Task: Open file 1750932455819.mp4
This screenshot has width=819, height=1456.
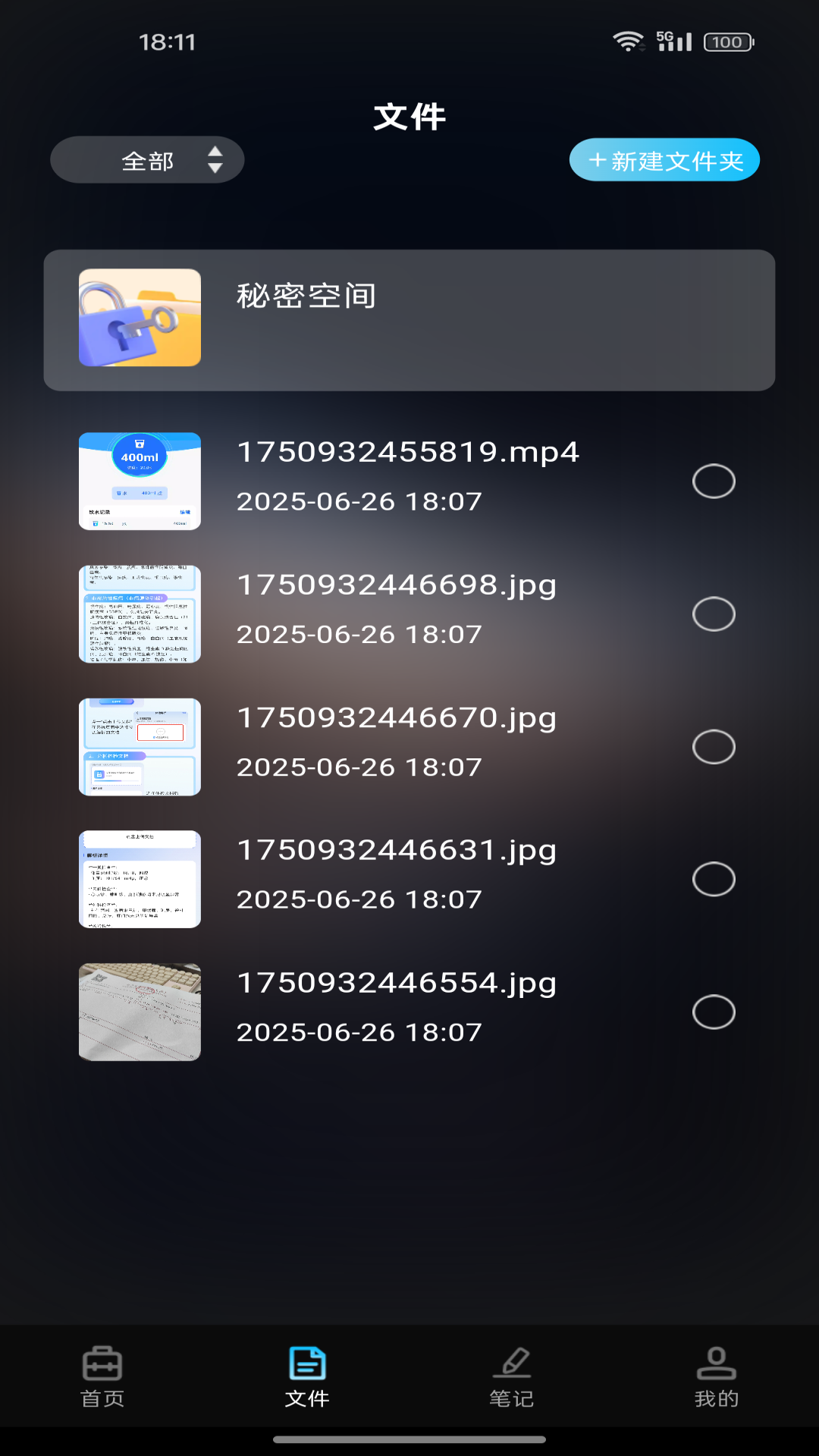Action: point(407,453)
